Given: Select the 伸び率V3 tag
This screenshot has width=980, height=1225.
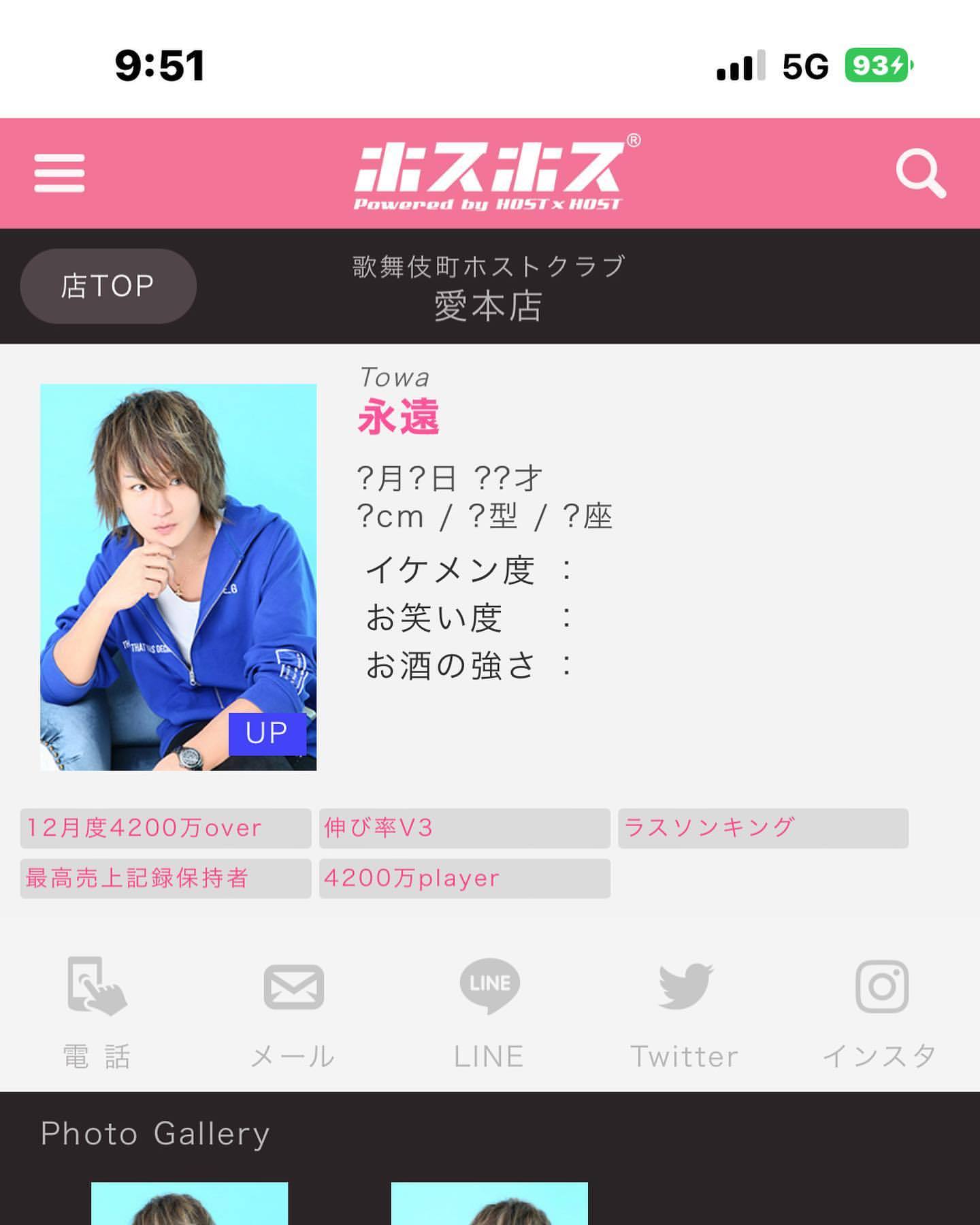Looking at the screenshot, I should (464, 828).
